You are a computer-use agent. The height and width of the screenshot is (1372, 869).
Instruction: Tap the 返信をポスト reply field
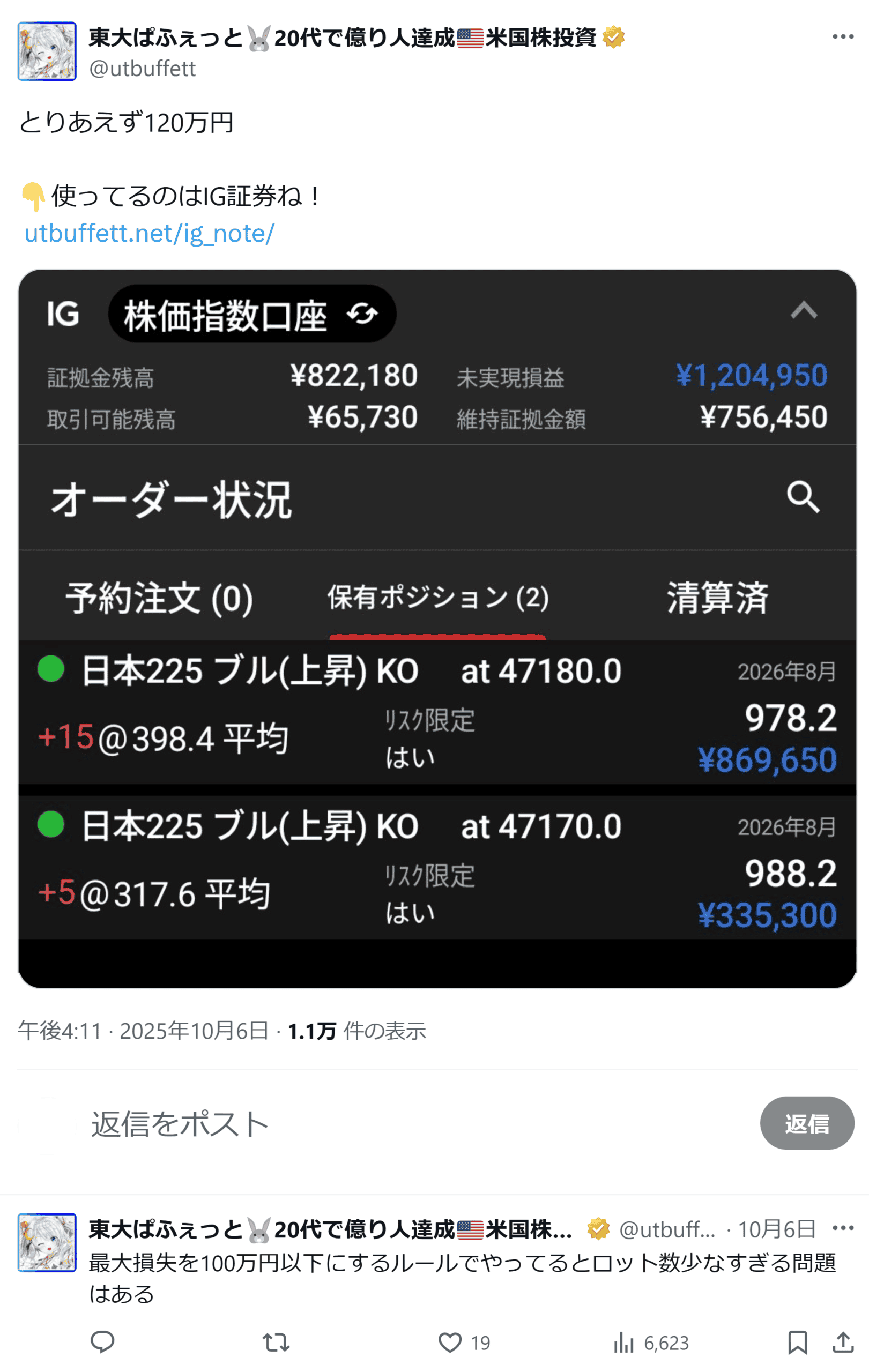tap(399, 1124)
